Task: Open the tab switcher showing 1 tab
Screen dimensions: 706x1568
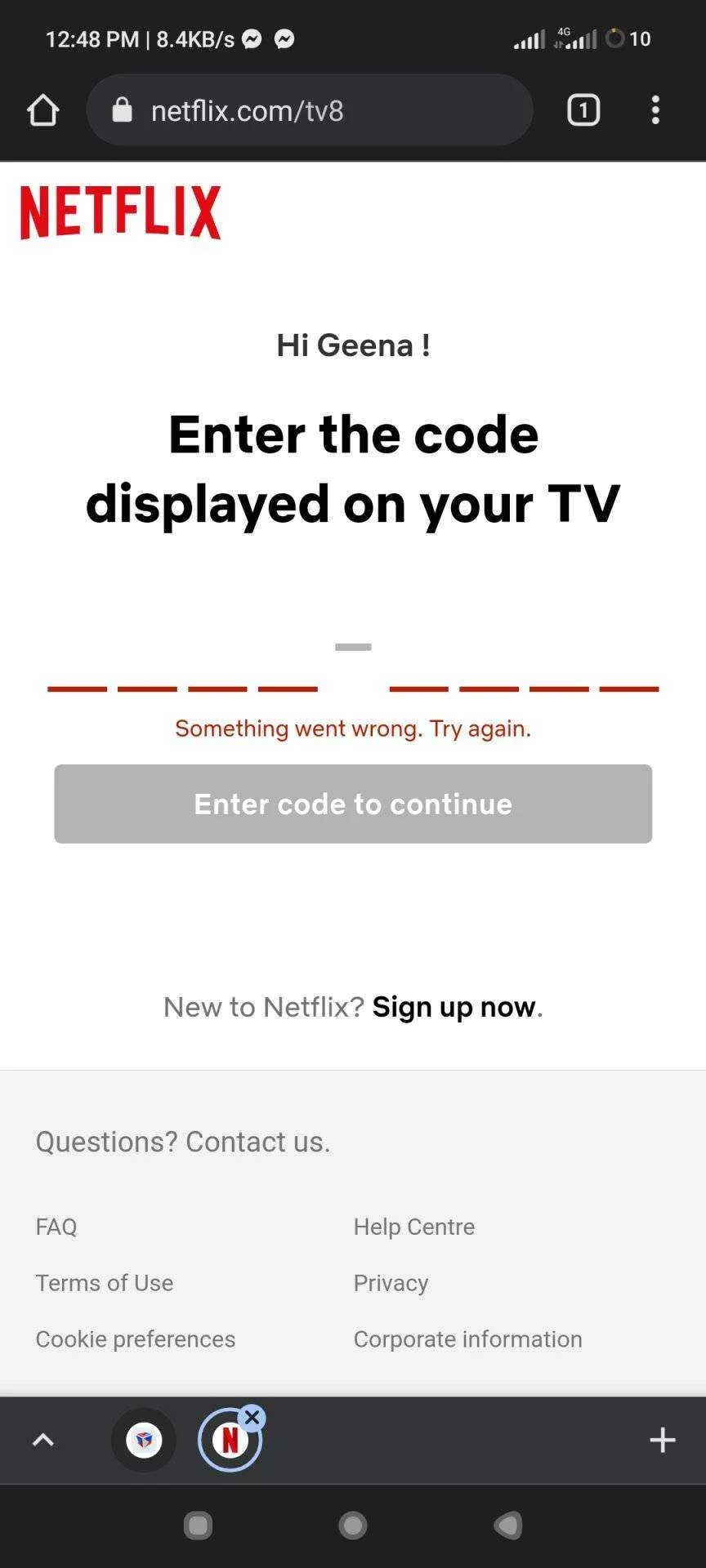Action: coord(583,110)
